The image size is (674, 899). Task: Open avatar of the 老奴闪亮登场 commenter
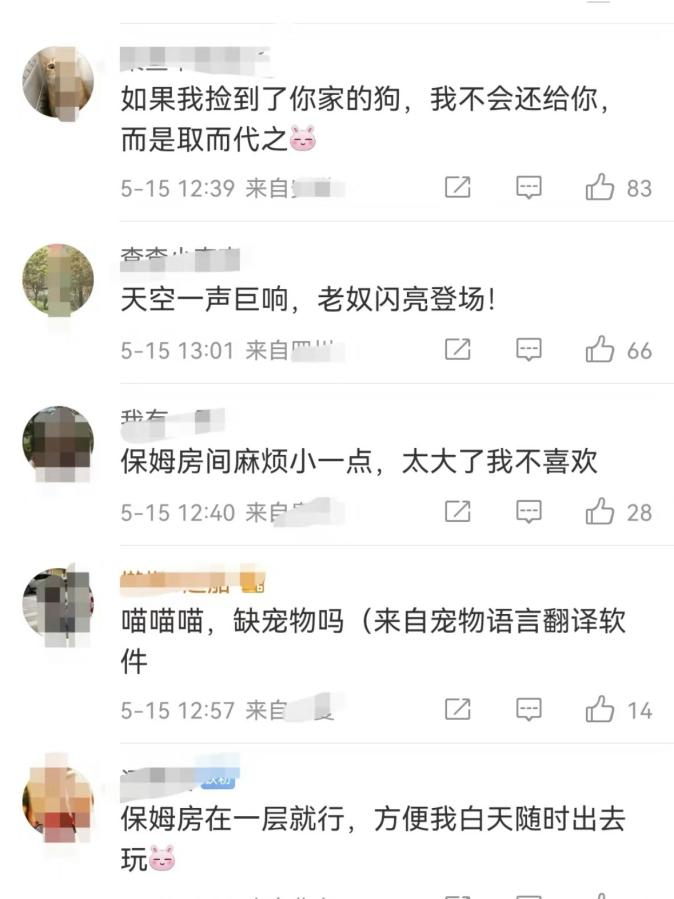[58, 279]
